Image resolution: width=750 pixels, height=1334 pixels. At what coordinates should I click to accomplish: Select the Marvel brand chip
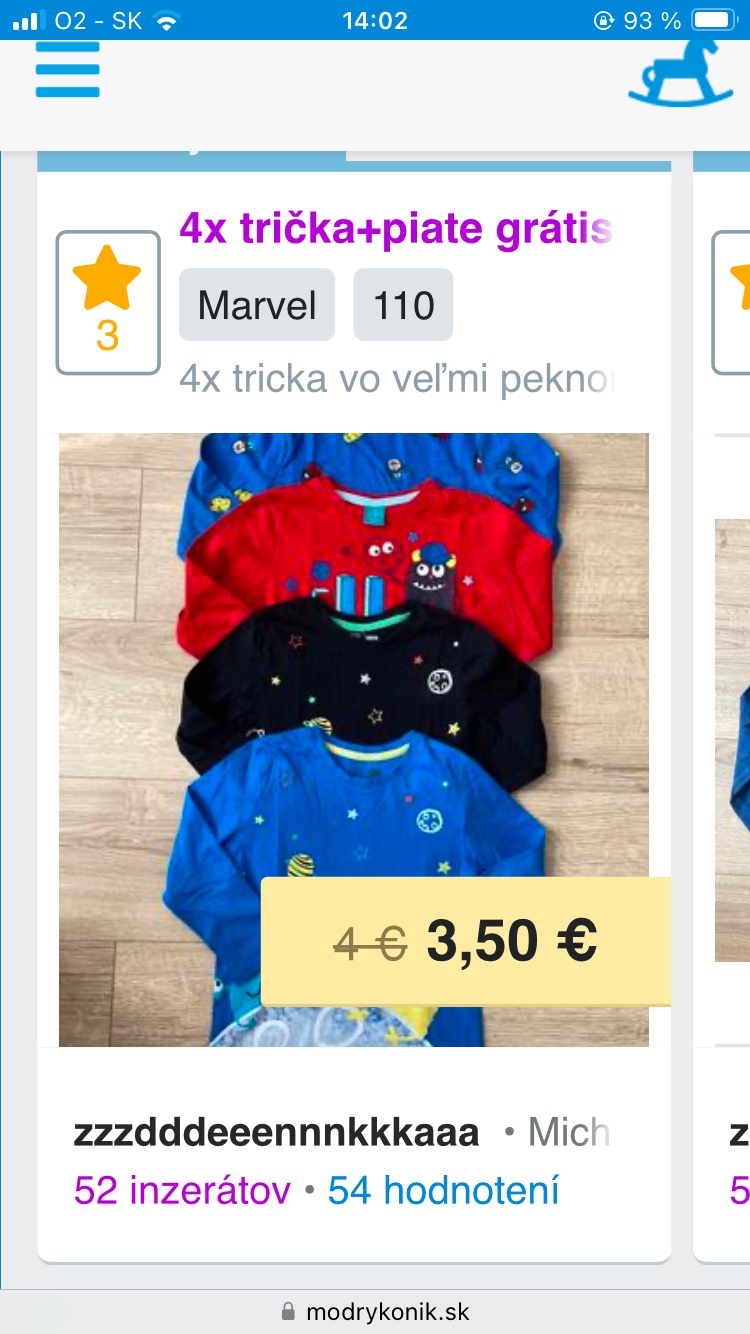click(257, 305)
